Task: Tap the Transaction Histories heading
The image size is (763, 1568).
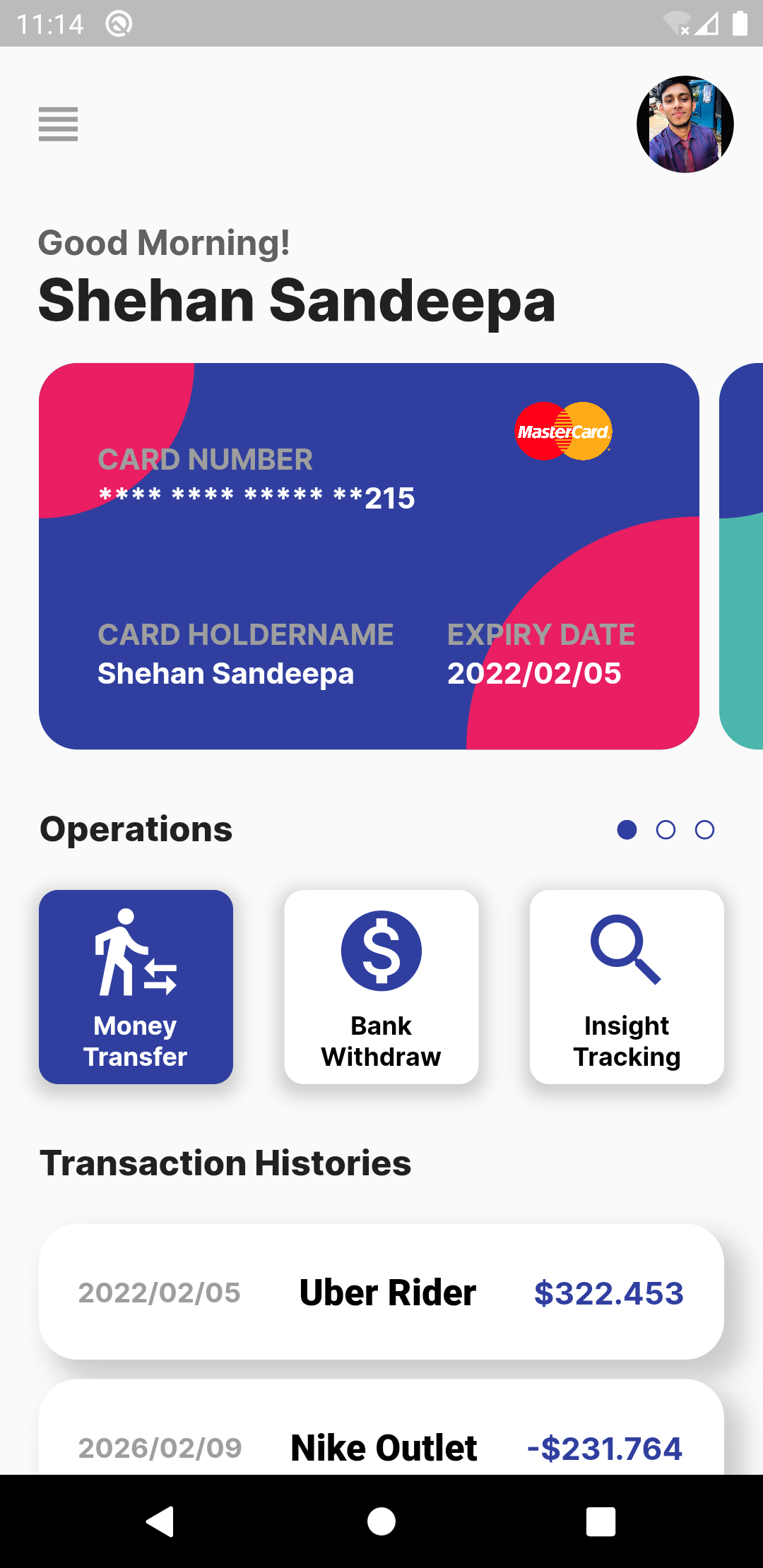Action: click(226, 1164)
